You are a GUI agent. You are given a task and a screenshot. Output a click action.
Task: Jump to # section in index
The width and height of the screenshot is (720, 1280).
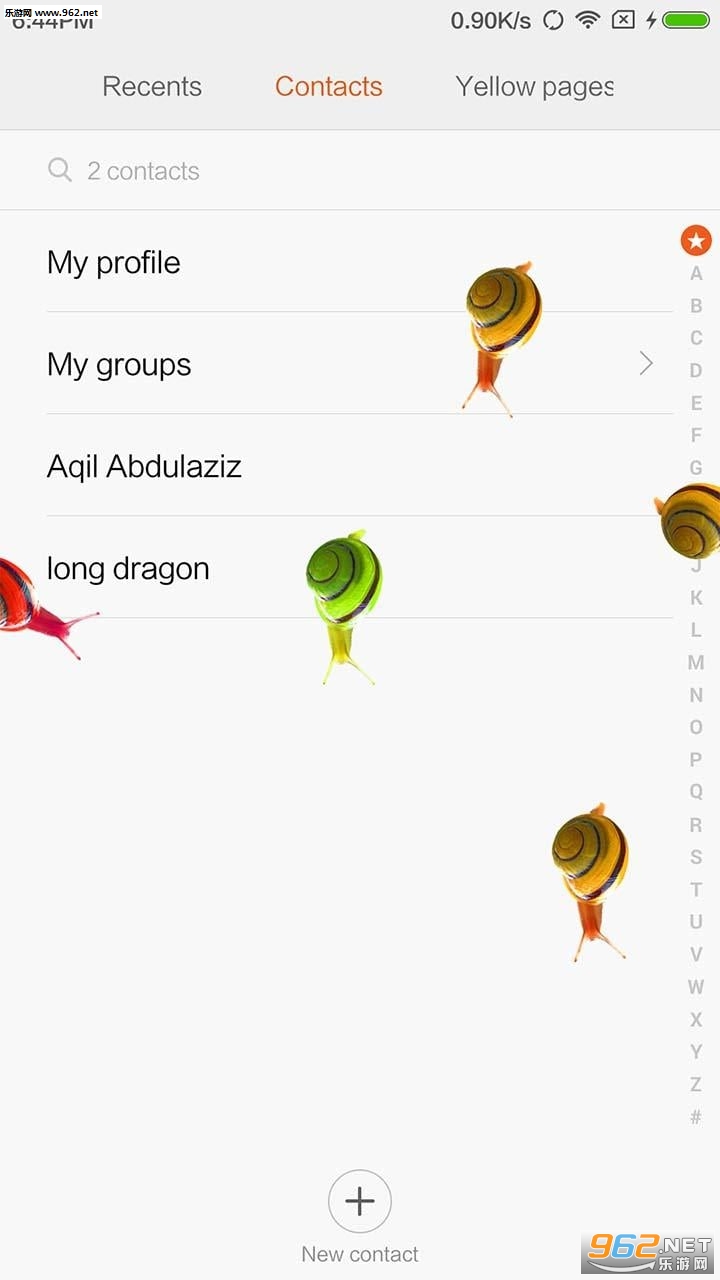(696, 1117)
